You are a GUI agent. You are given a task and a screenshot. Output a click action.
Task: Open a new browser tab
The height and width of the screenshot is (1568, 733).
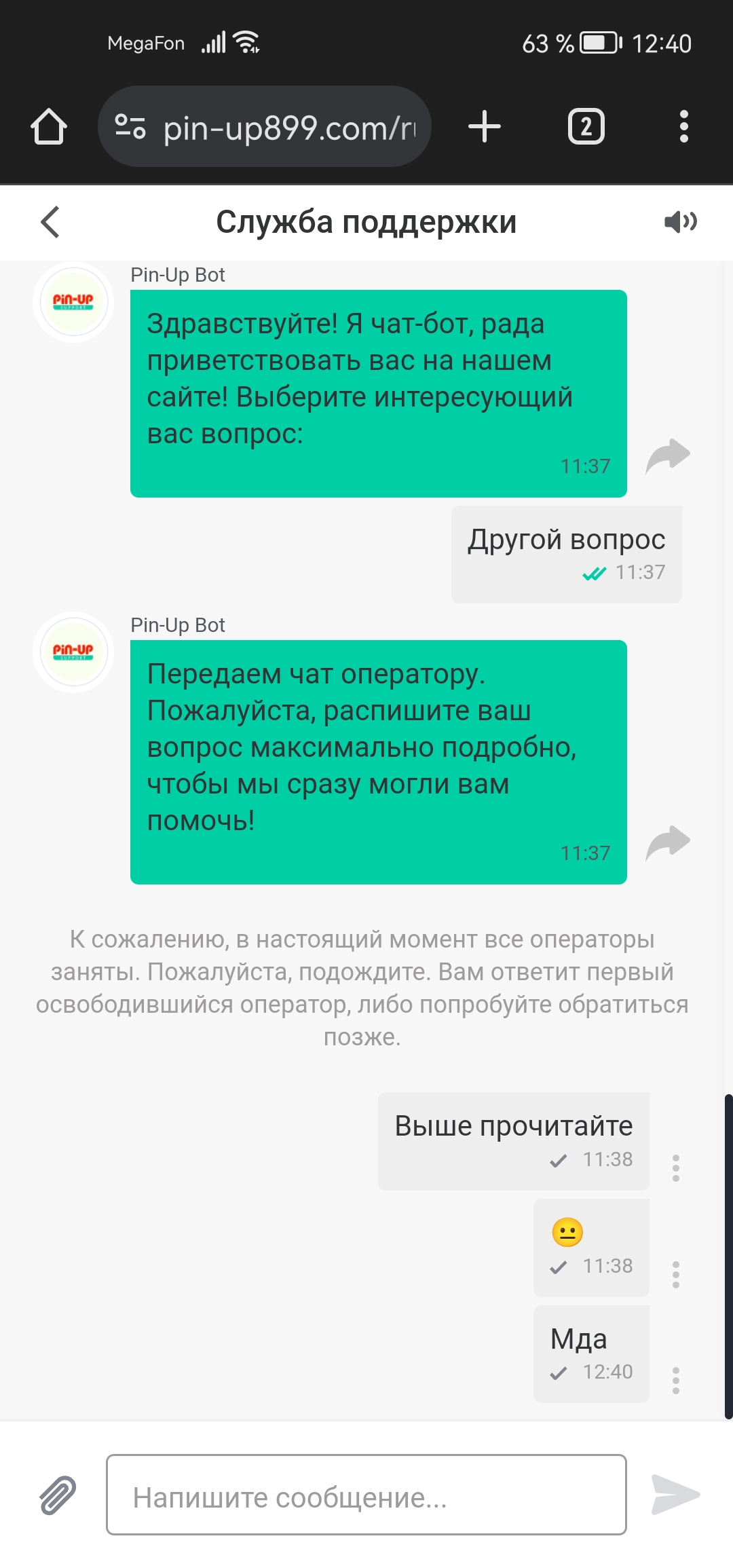pyautogui.click(x=485, y=126)
